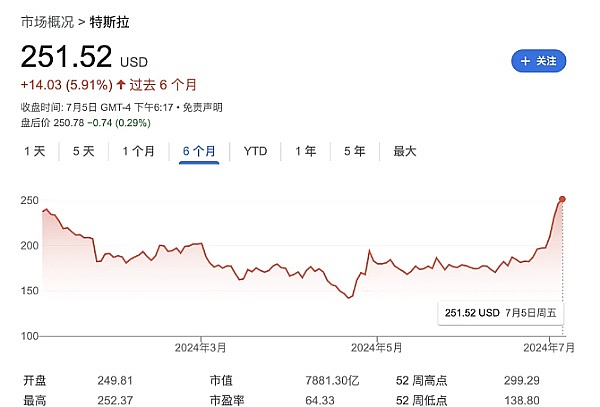The image size is (600, 407).
Task: Switch chart to the 1 年 range
Action: pos(305,151)
